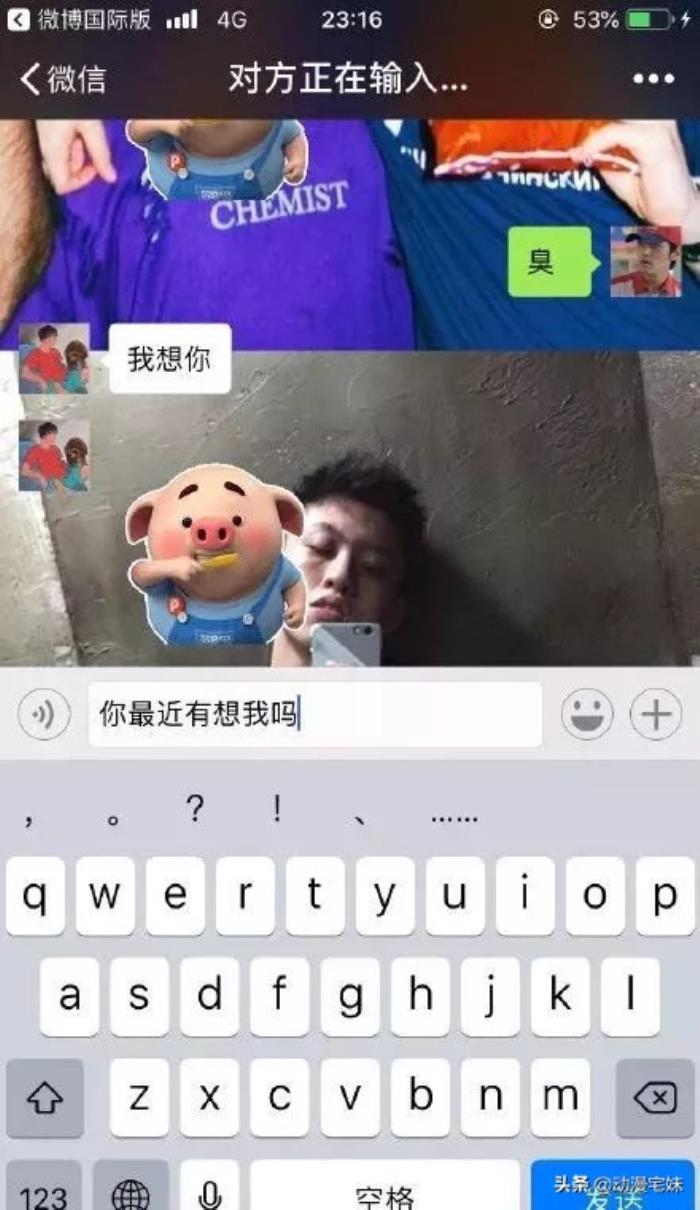The height and width of the screenshot is (1210, 700).
Task: Tap the shift key
Action: [x=44, y=1098]
